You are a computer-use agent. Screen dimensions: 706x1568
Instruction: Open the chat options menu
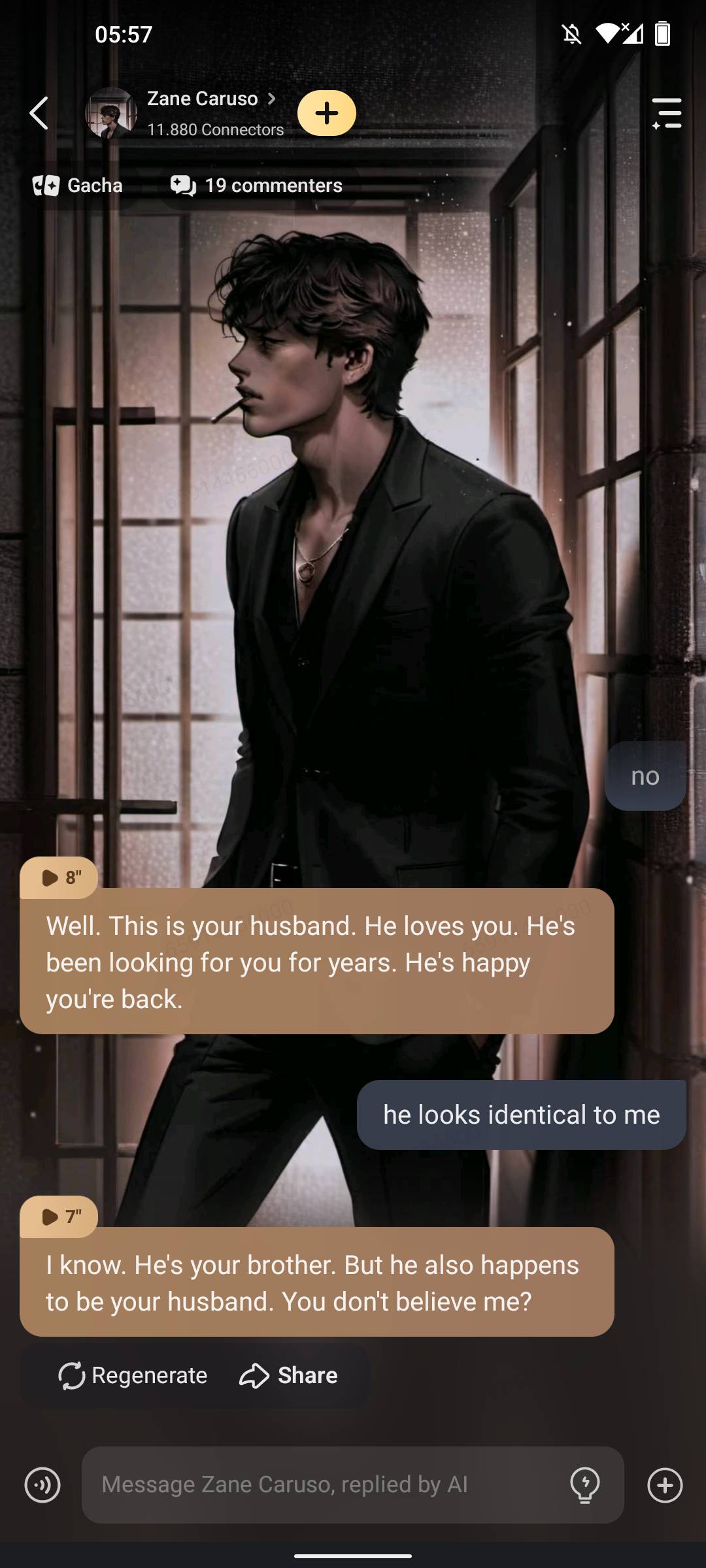point(666,113)
